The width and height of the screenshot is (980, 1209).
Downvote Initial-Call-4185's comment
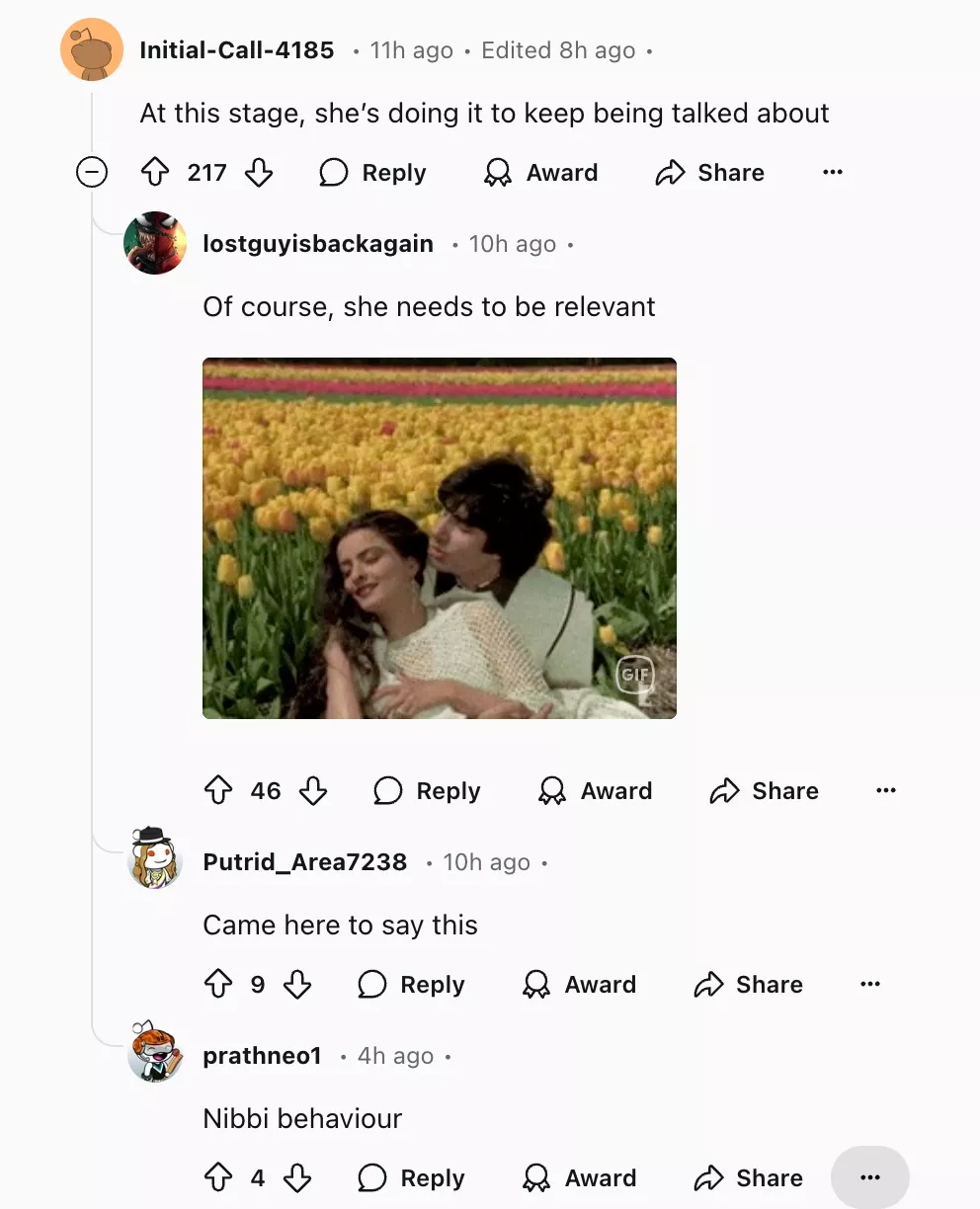pos(259,173)
